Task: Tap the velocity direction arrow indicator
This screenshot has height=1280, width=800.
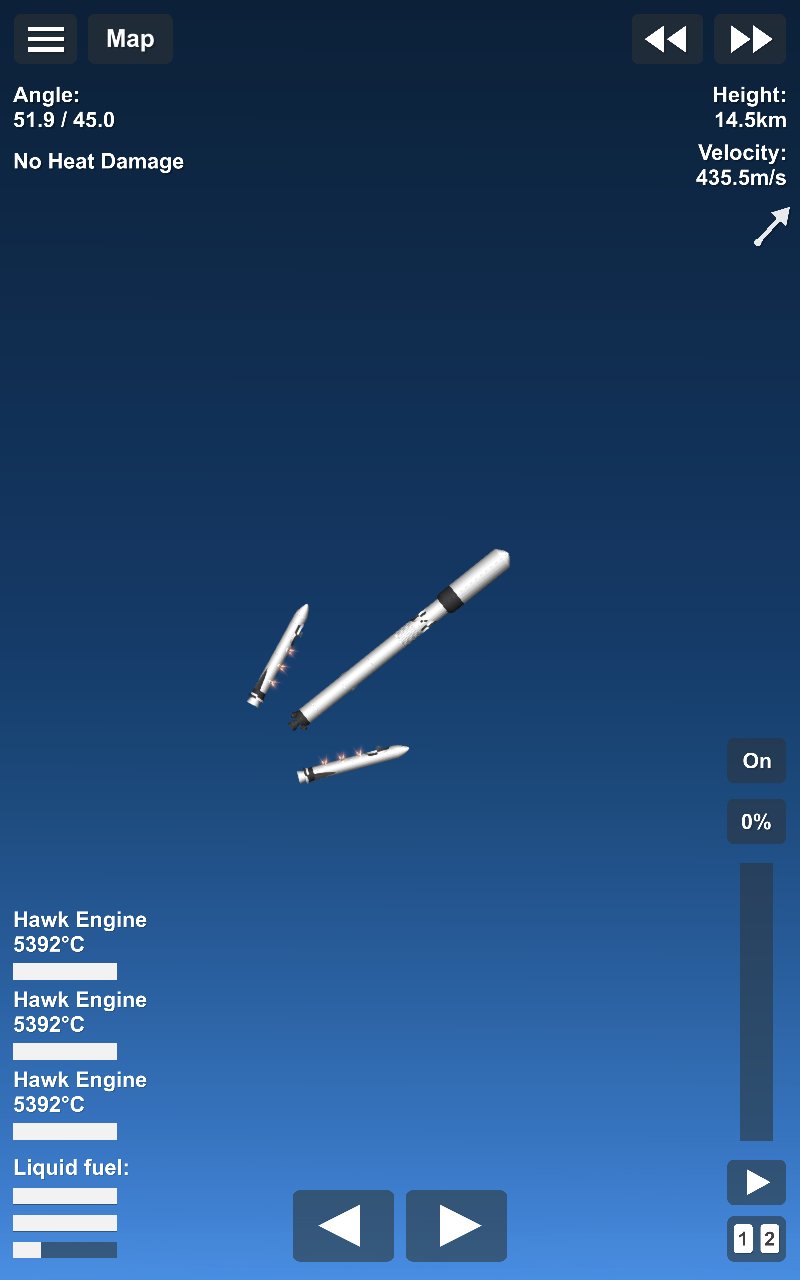Action: click(770, 224)
